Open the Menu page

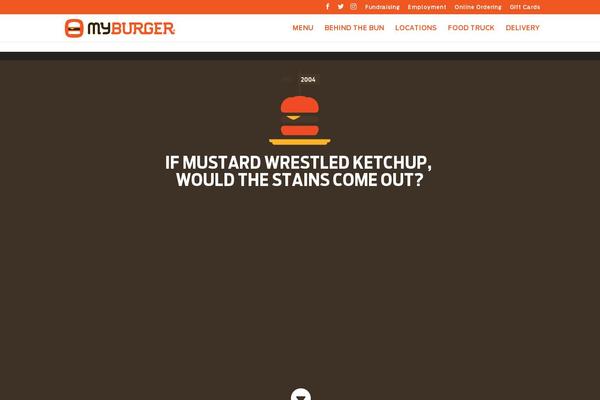(303, 28)
